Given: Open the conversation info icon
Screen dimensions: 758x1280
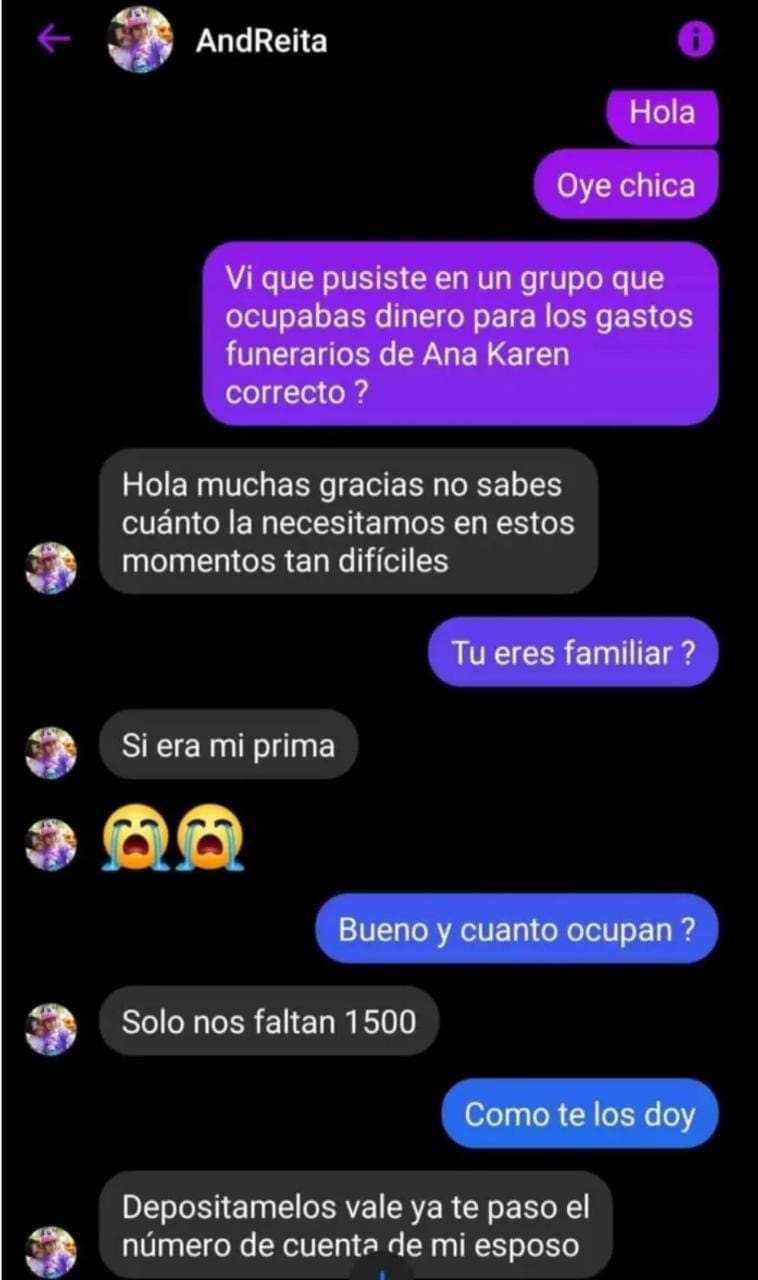Looking at the screenshot, I should (x=695, y=40).
